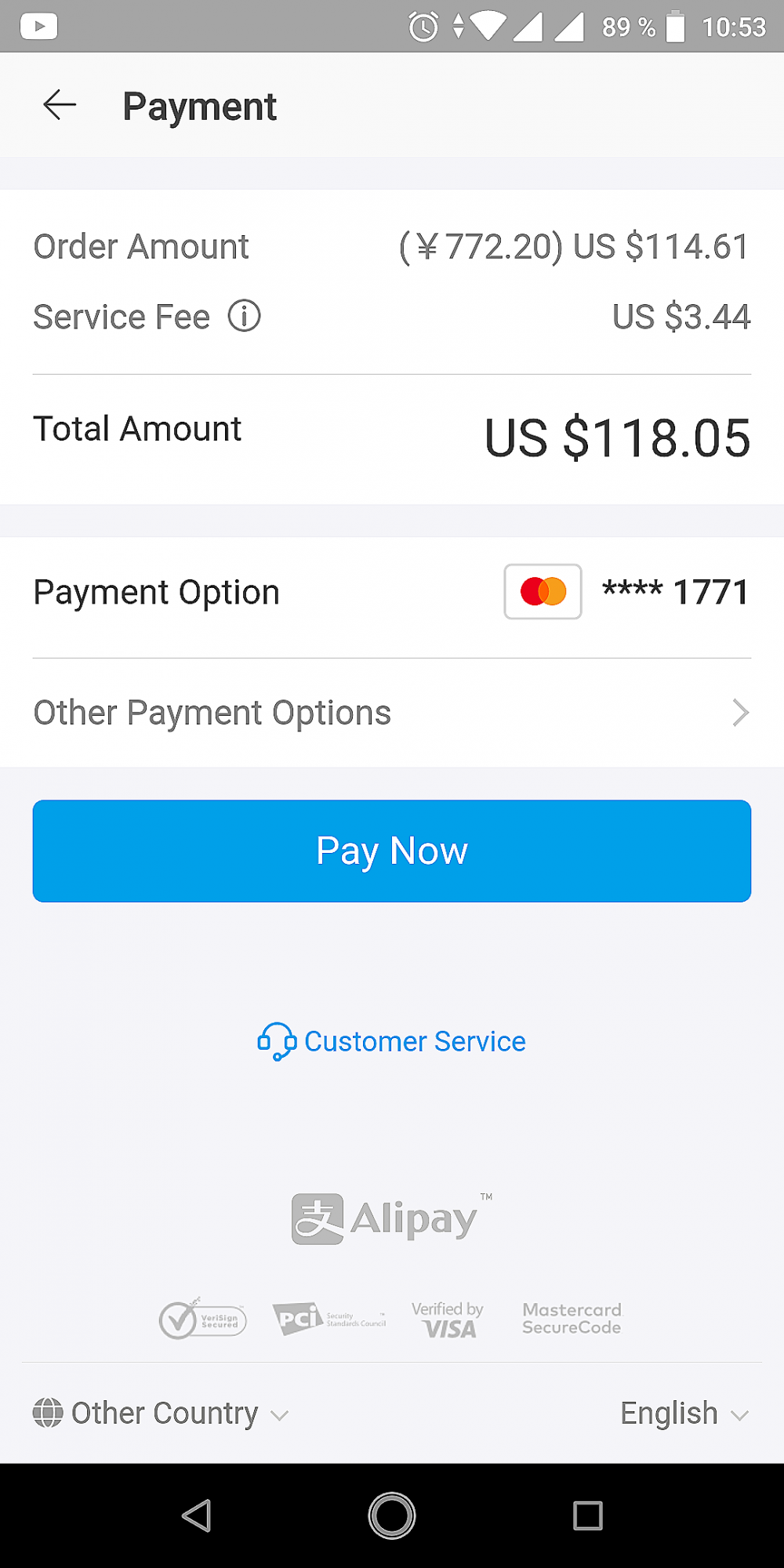
Task: Change the language from English
Action: pos(684,1414)
